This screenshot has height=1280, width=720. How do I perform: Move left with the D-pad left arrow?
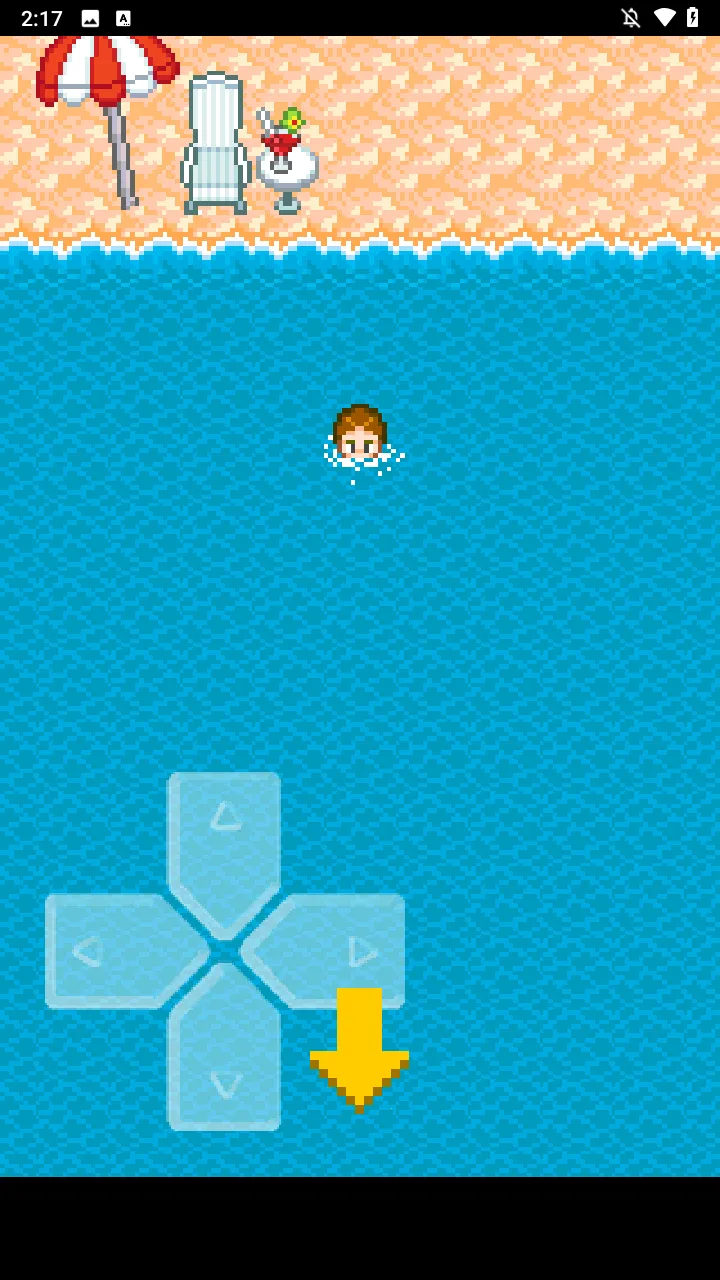(x=110, y=951)
